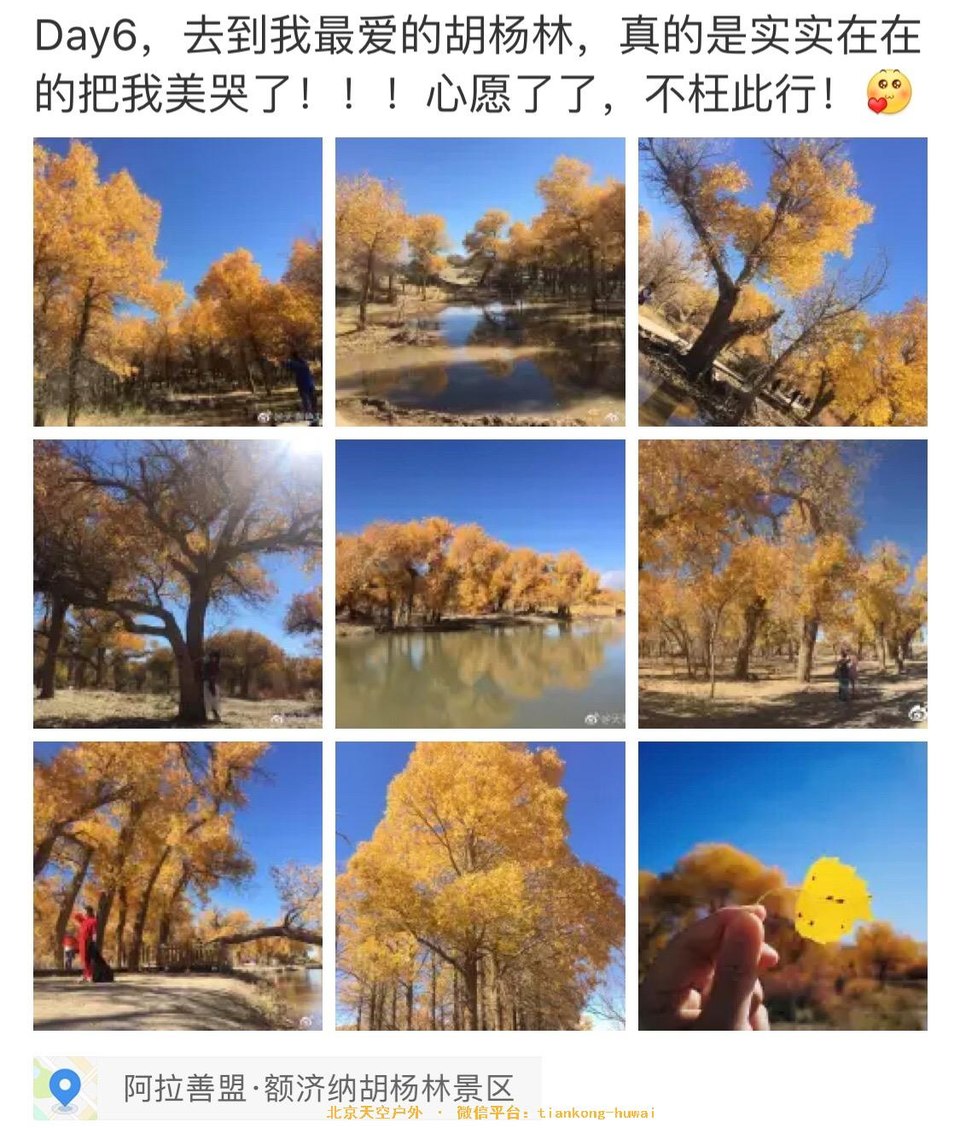The height and width of the screenshot is (1128, 960).
Task: Open the 阿拉善盟·额济纳胡杨林景区 location tag
Action: click(x=287, y=1088)
